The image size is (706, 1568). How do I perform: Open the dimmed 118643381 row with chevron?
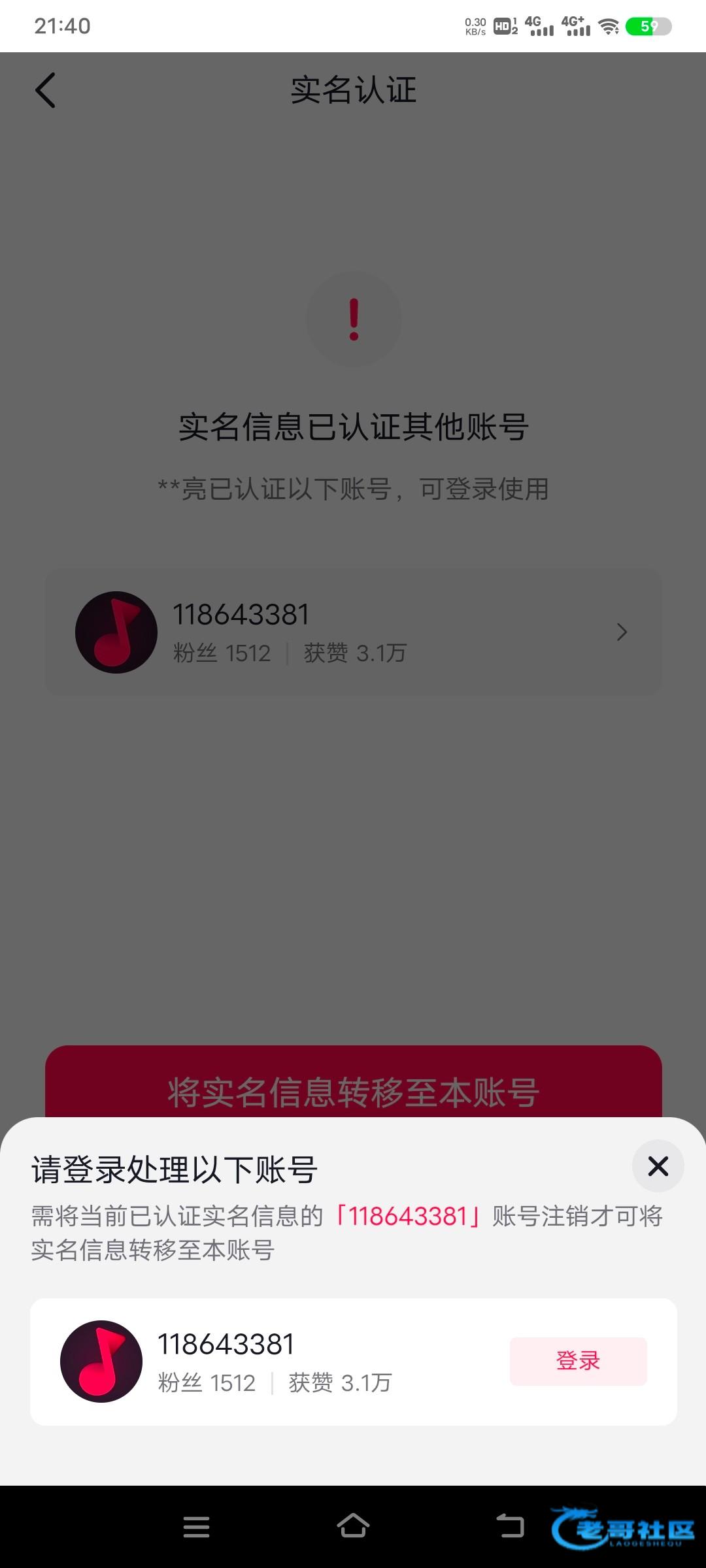(x=353, y=632)
